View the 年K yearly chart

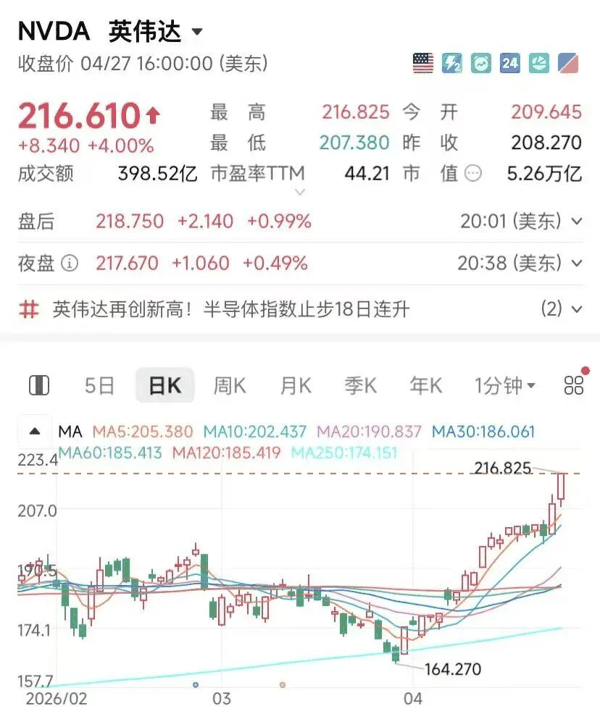coord(426,385)
